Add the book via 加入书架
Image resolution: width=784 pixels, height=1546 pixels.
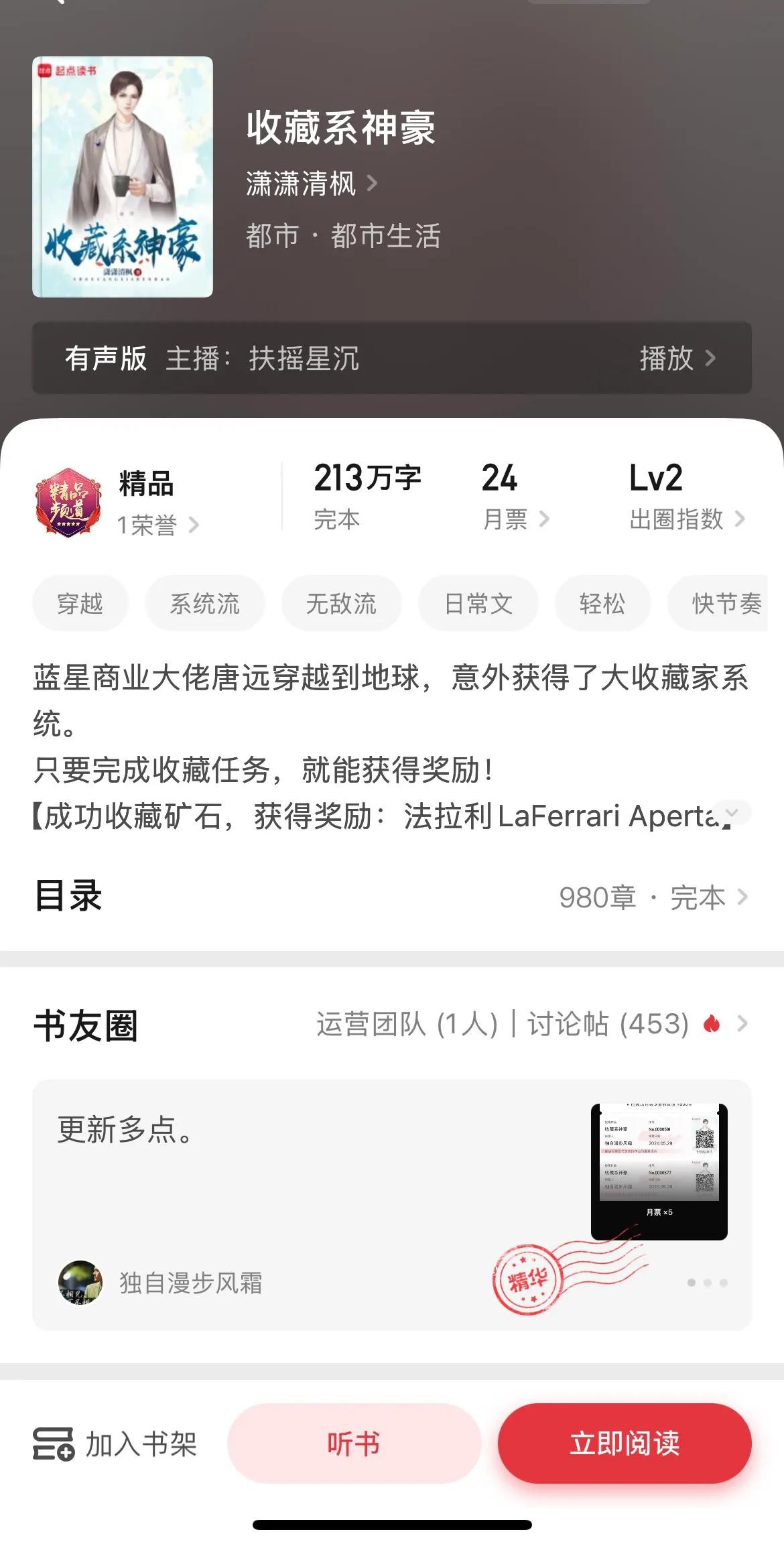[x=115, y=1443]
